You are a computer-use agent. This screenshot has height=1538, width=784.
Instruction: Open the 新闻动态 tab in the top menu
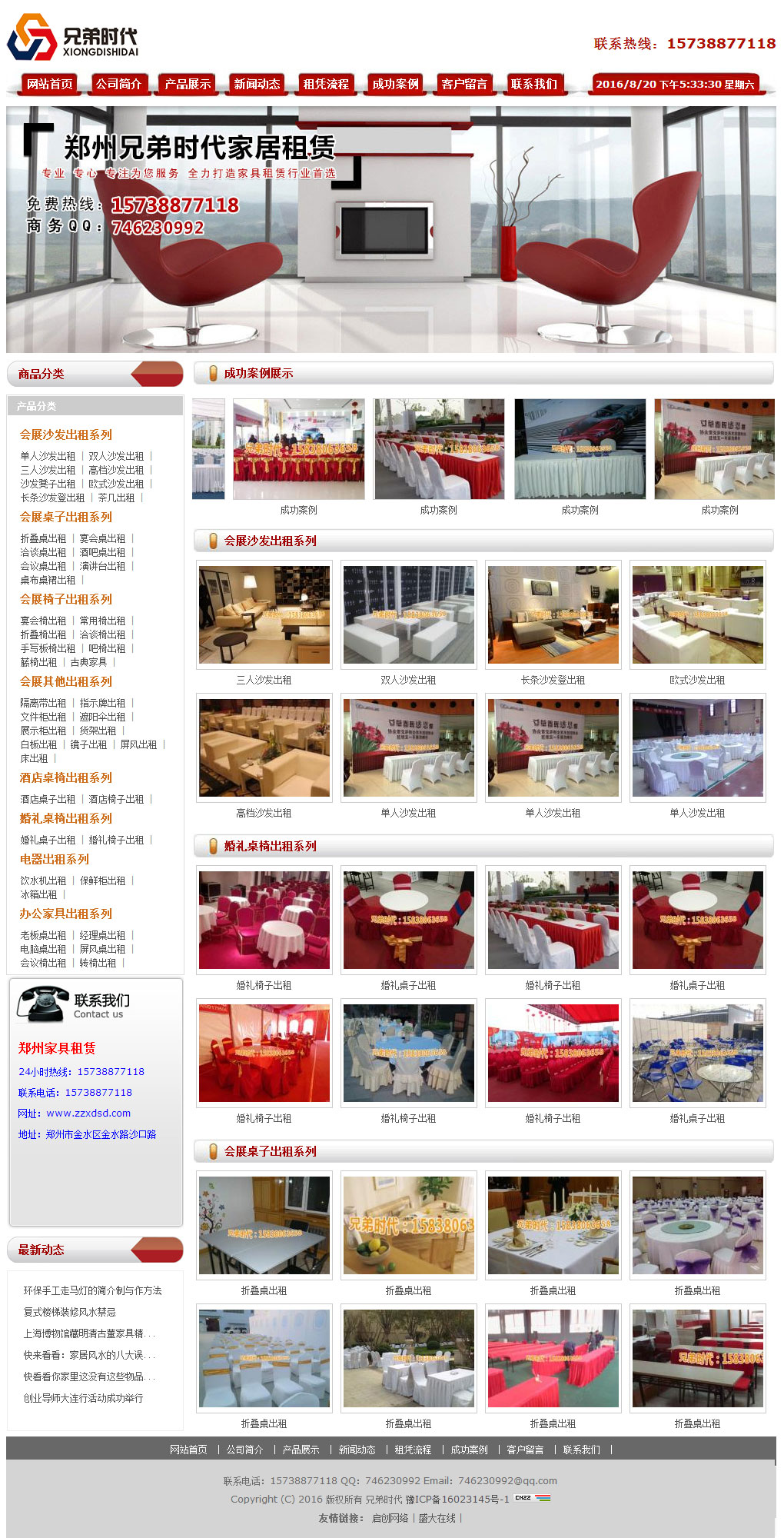257,84
